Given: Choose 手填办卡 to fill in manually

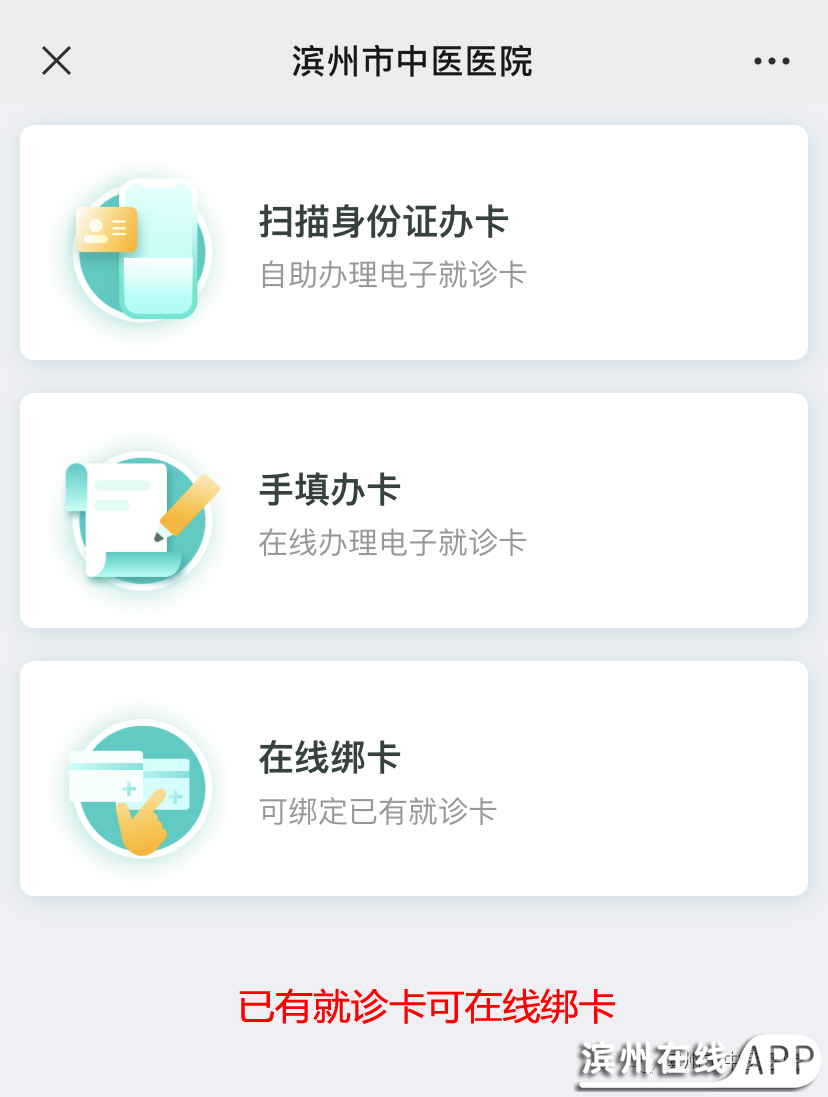Looking at the screenshot, I should pyautogui.click(x=413, y=510).
